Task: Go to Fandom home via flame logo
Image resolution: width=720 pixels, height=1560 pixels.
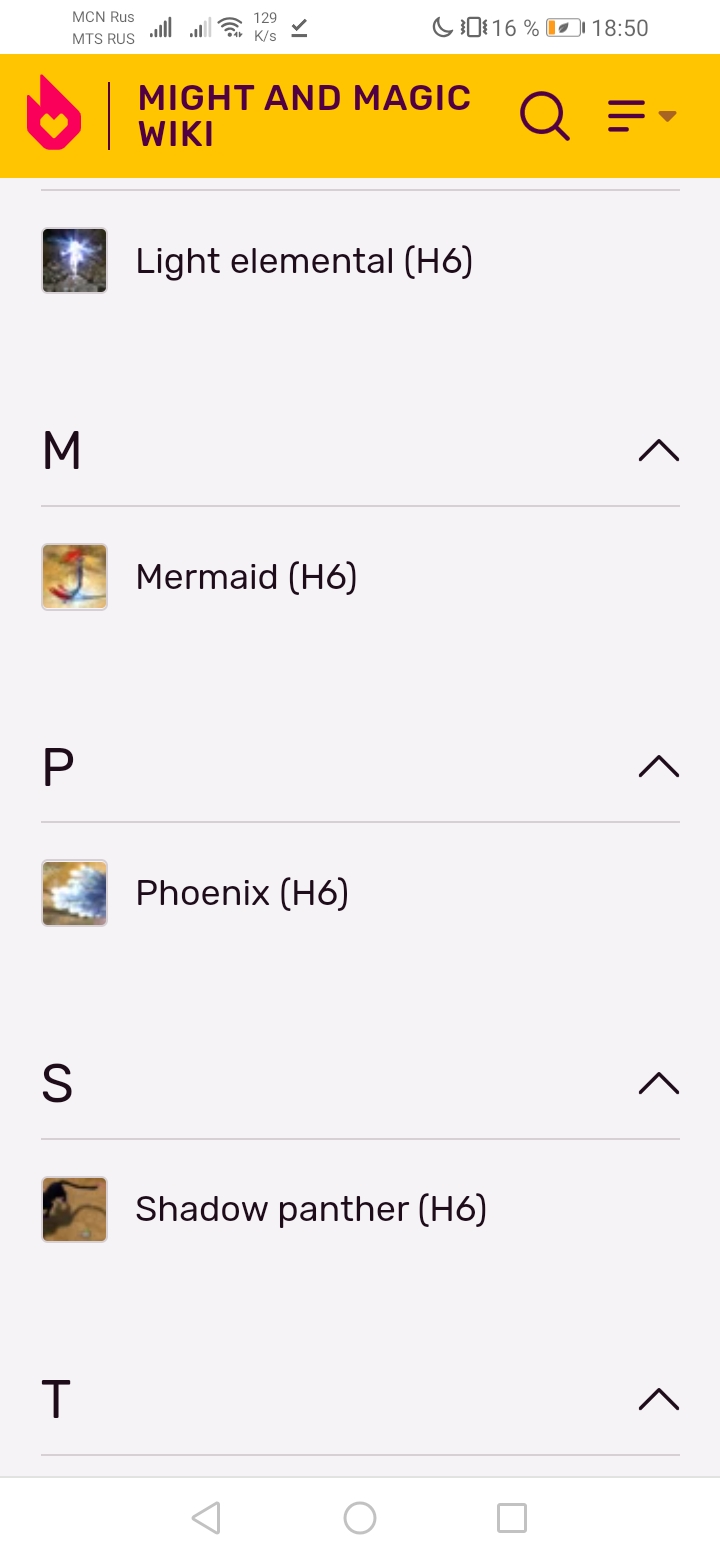Action: click(54, 114)
